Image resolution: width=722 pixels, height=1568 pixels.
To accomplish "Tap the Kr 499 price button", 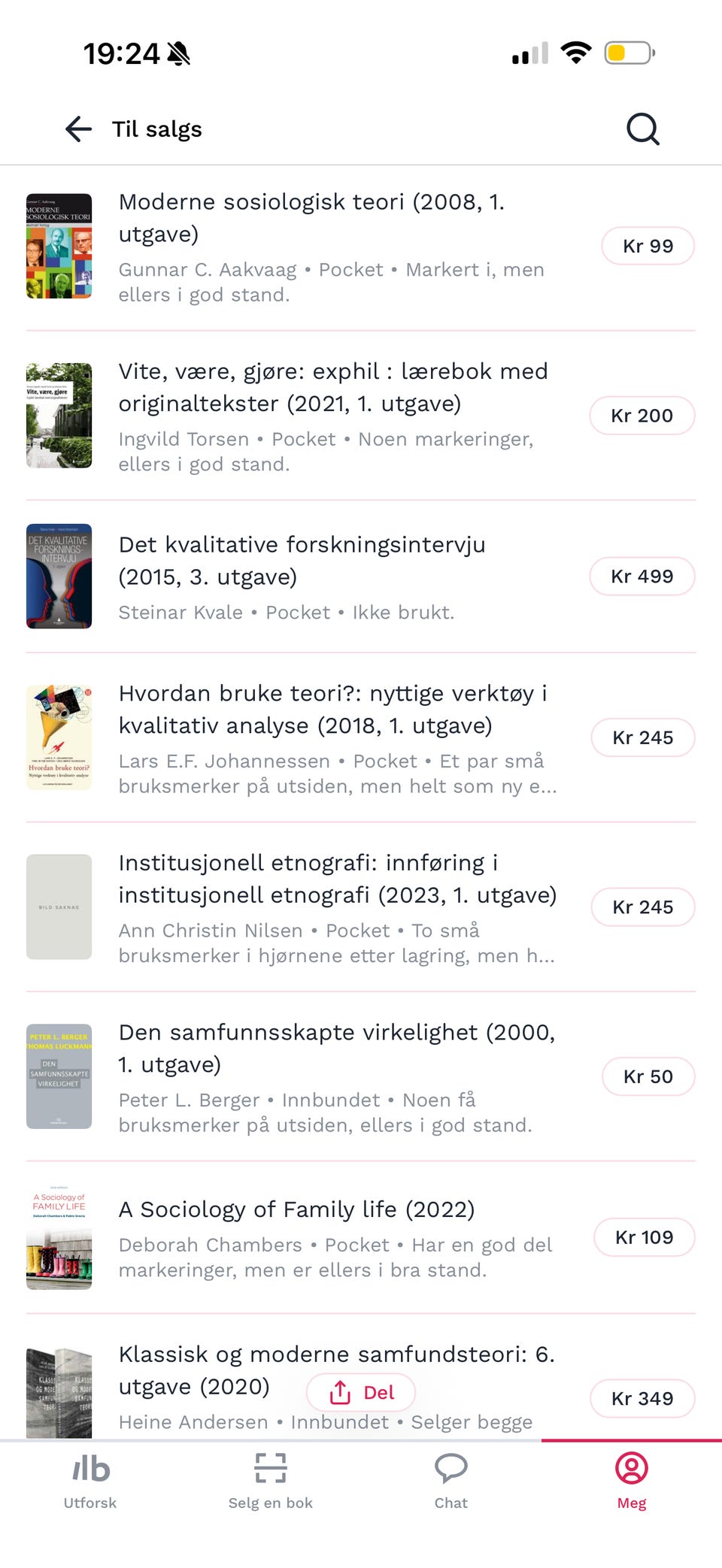I will (642, 576).
